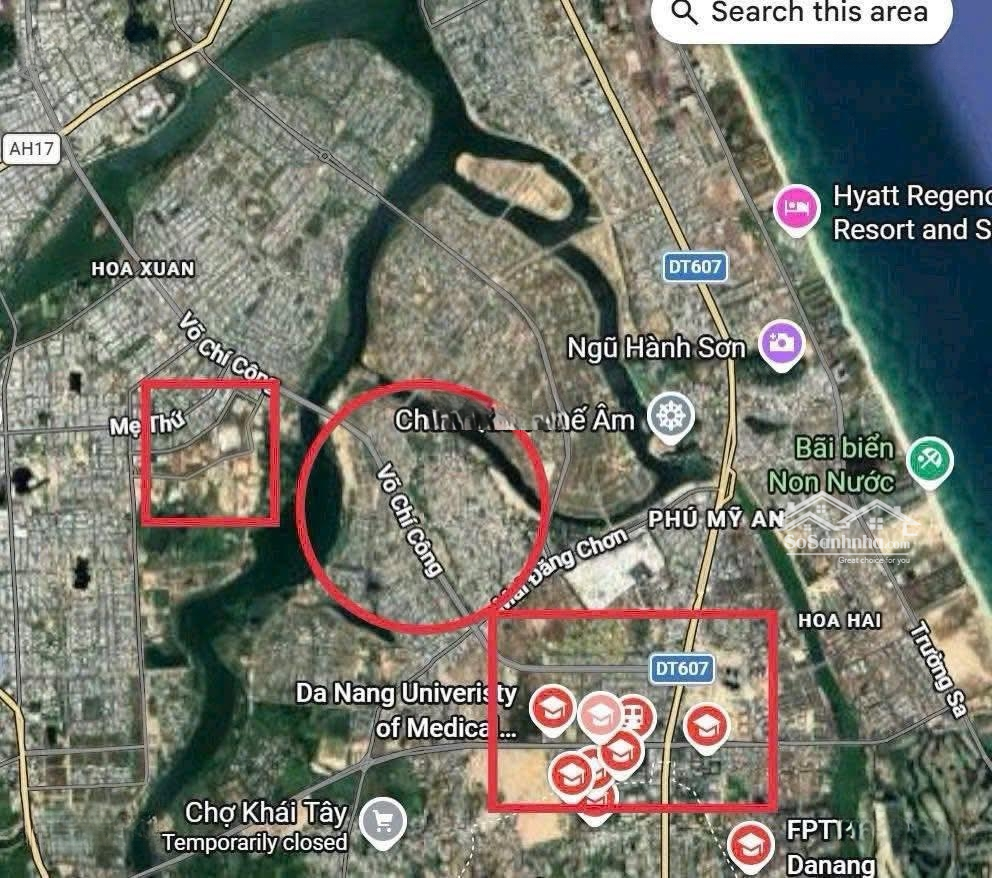The height and width of the screenshot is (878, 992).
Task: Tap the Search this area button
Action: coord(802,15)
